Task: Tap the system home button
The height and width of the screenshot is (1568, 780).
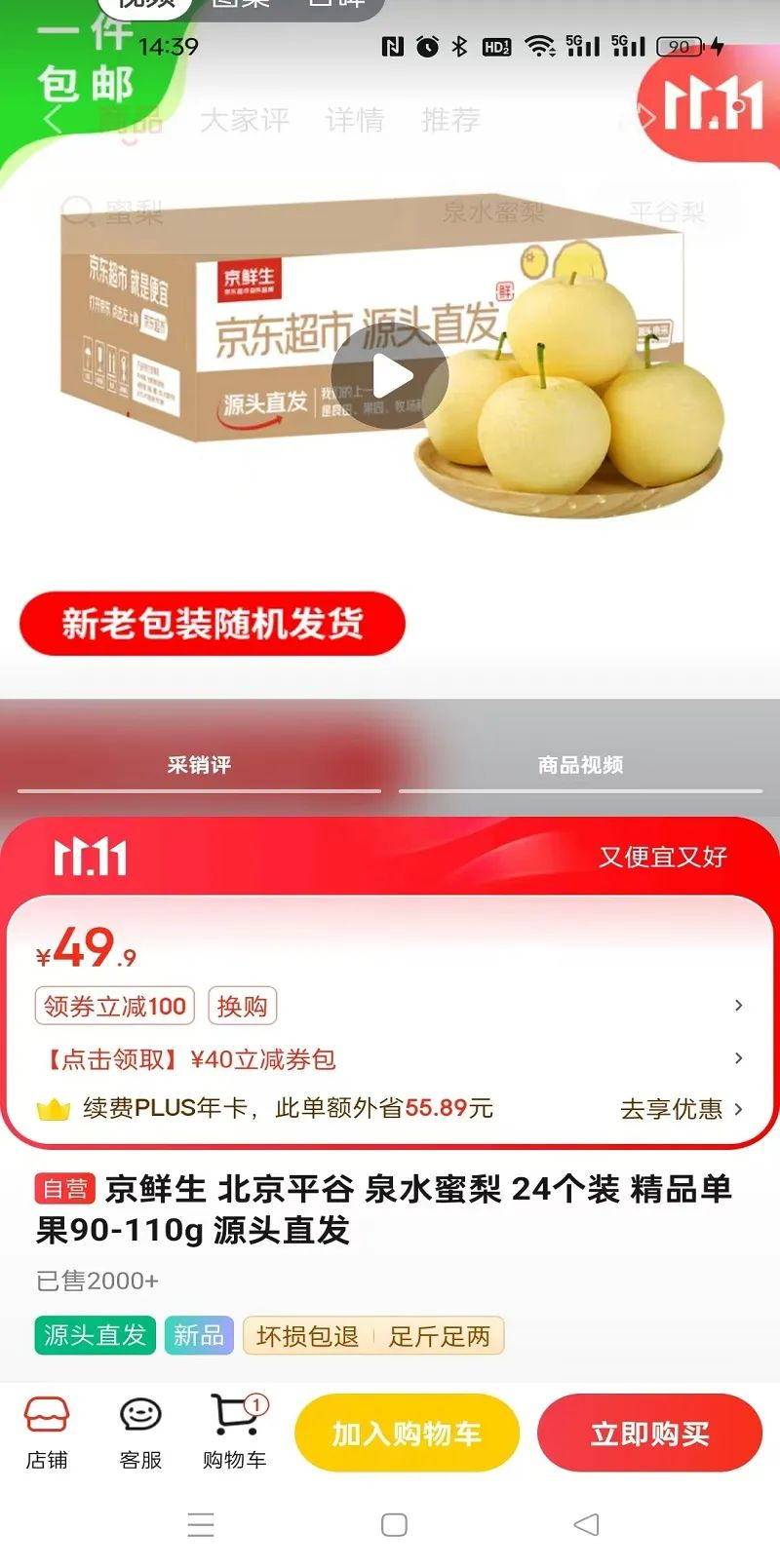Action: [x=394, y=1525]
